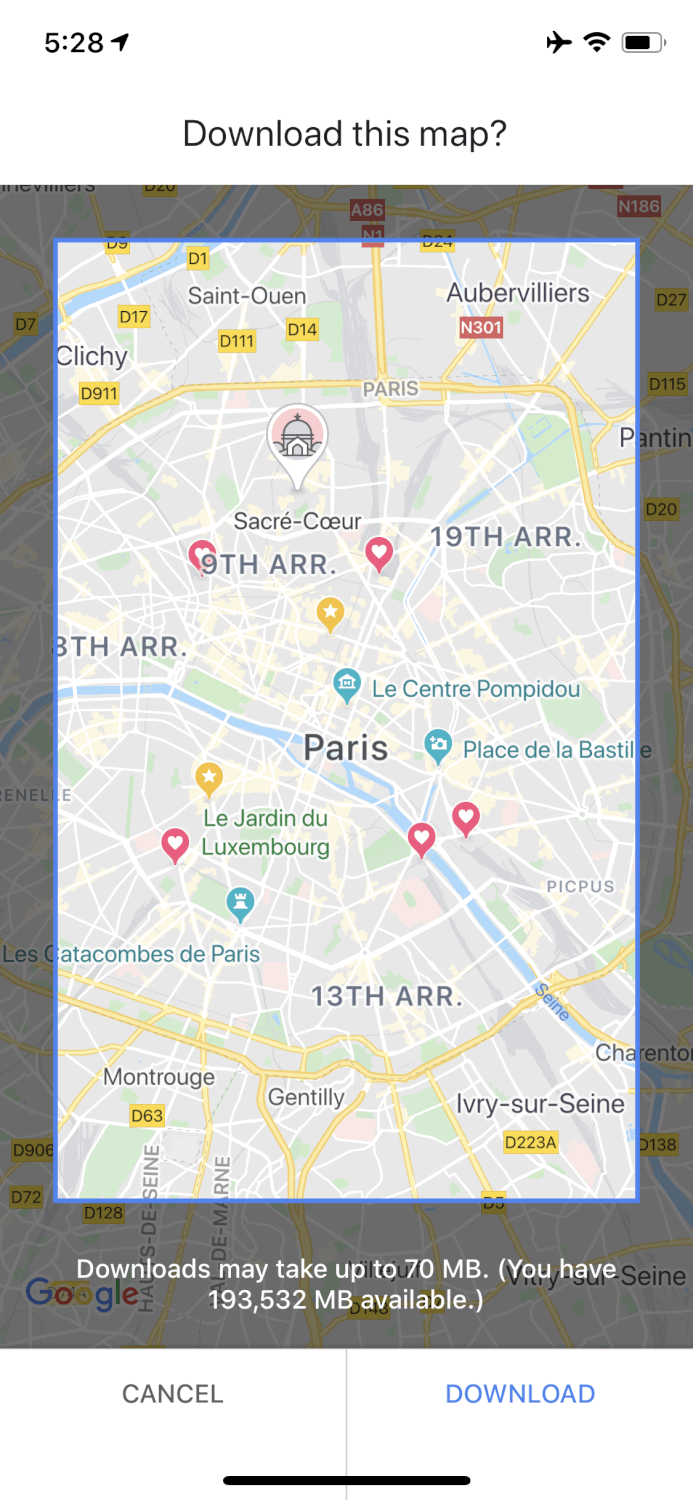
Task: Cancel the map download
Action: pyautogui.click(x=172, y=1393)
